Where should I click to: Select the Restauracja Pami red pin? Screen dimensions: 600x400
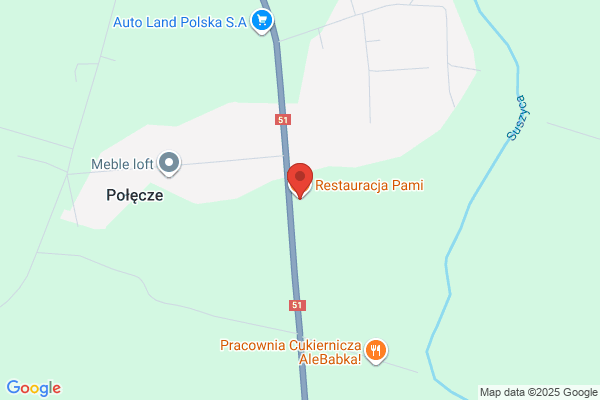click(299, 178)
